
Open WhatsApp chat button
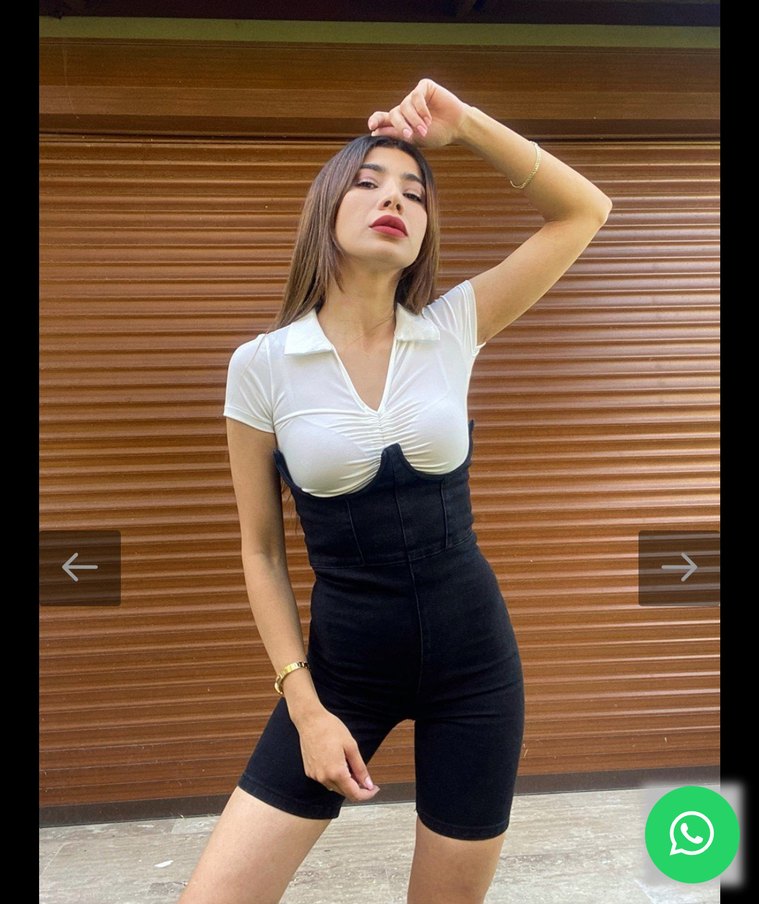691,834
